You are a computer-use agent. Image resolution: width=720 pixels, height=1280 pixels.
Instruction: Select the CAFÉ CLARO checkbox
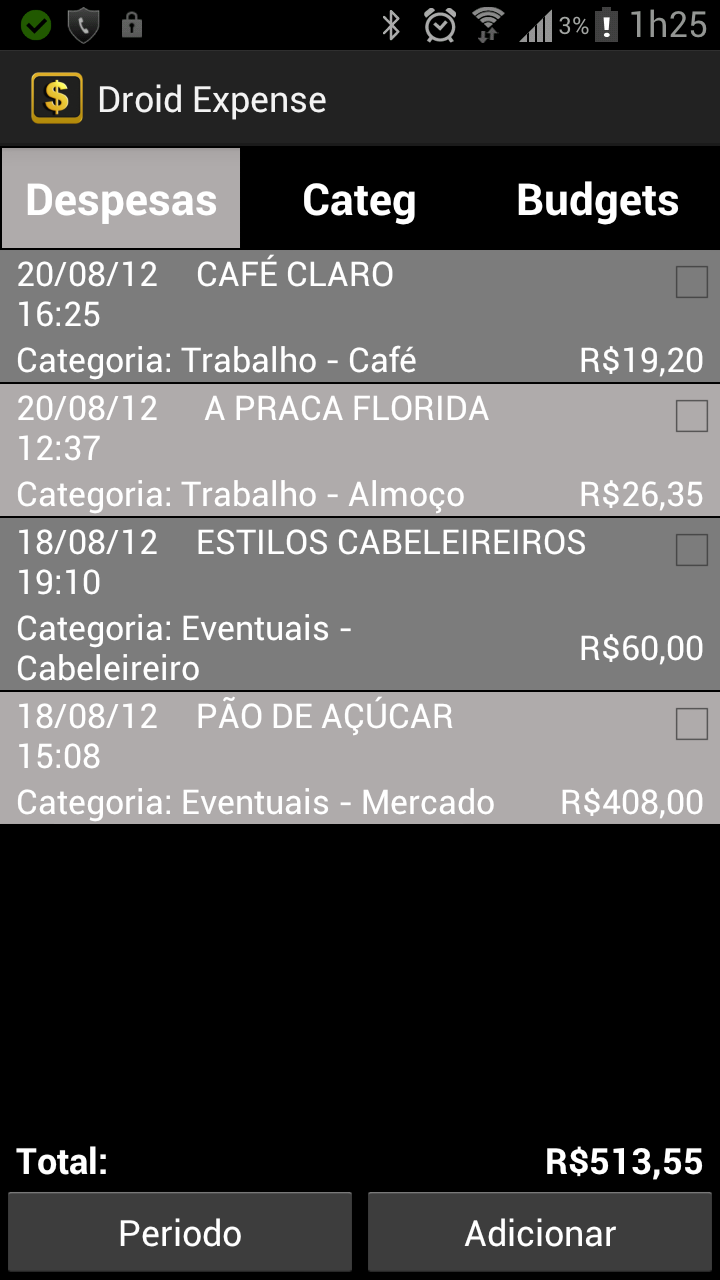coord(692,283)
